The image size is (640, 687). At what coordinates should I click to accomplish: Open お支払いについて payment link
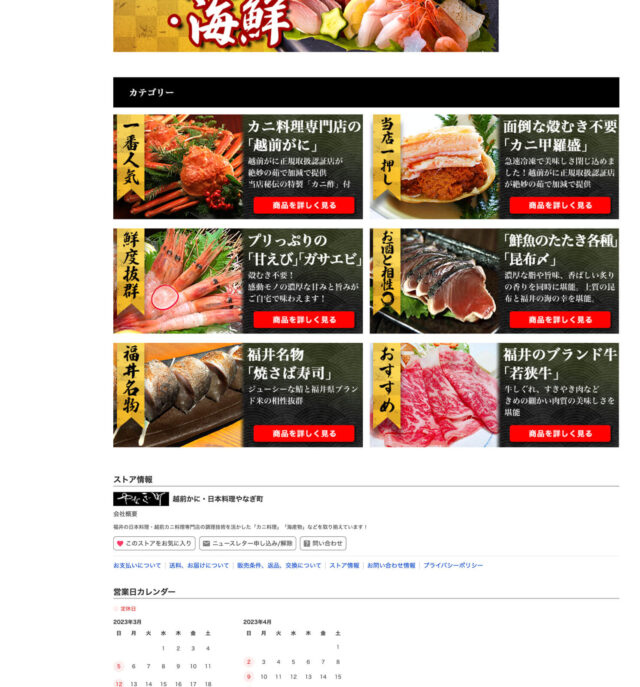pyautogui.click(x=137, y=565)
